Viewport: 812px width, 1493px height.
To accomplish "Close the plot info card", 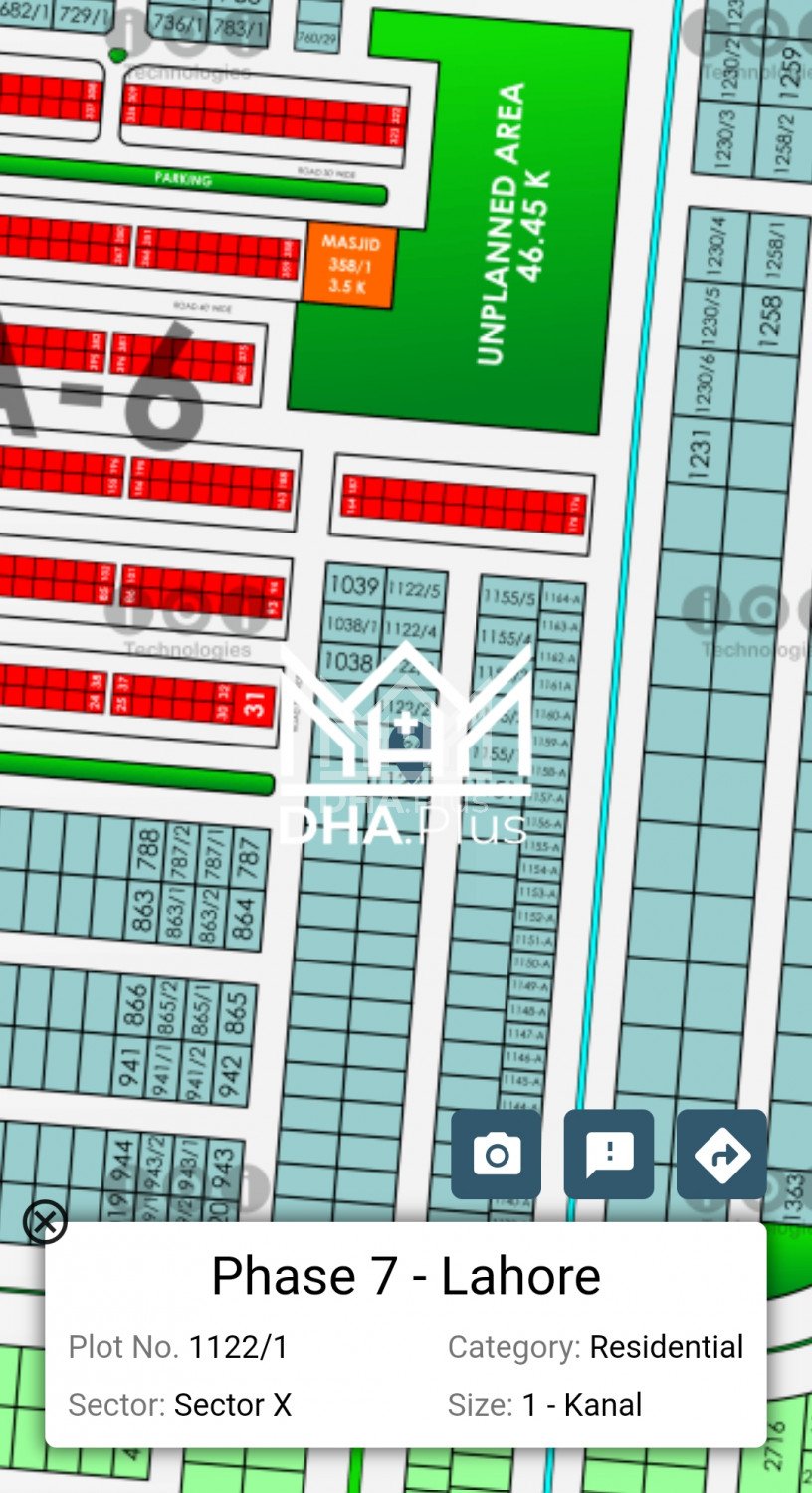I will pos(45,1222).
